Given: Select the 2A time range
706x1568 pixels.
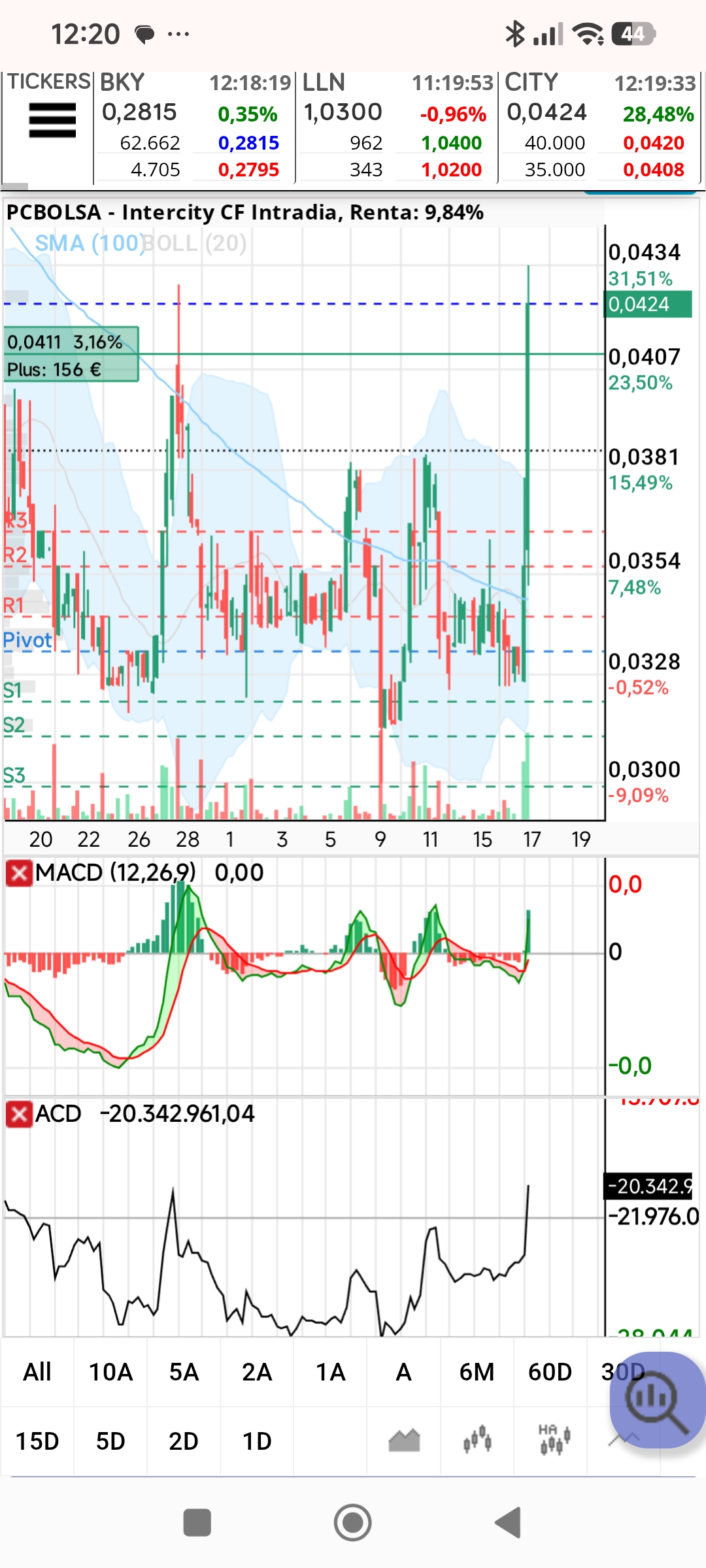Looking at the screenshot, I should tap(257, 1372).
